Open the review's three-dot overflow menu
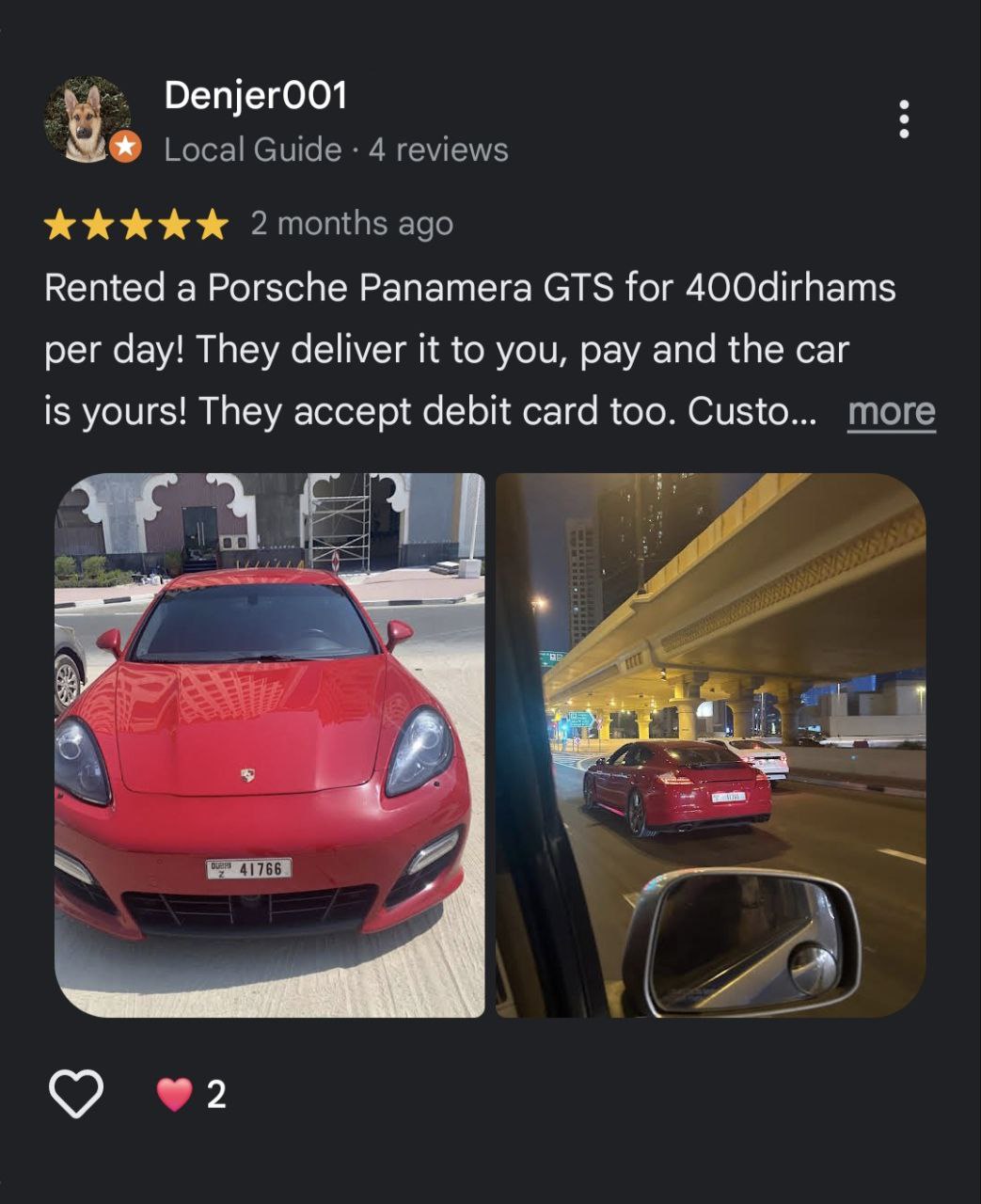The image size is (981, 1204). click(x=904, y=119)
